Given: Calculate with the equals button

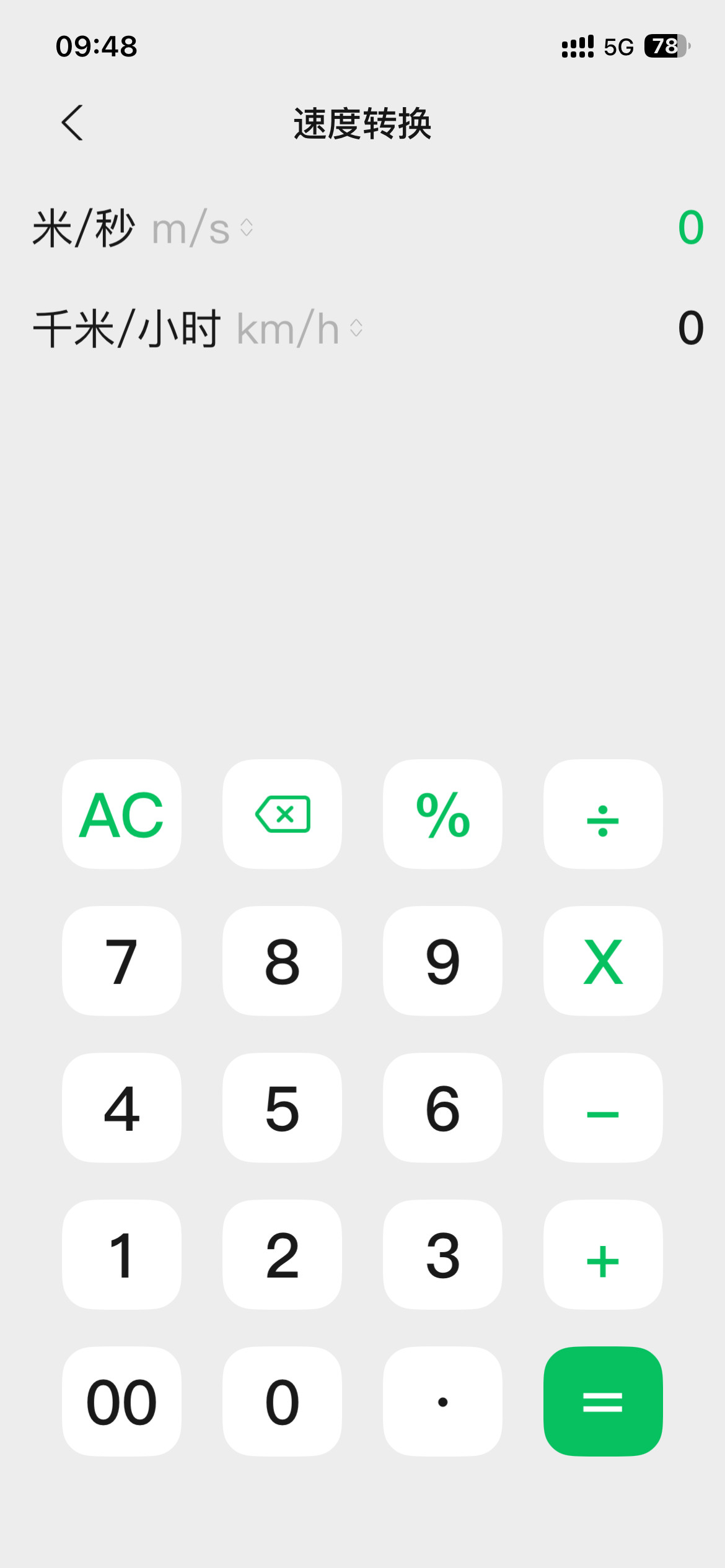Looking at the screenshot, I should pos(602,1401).
